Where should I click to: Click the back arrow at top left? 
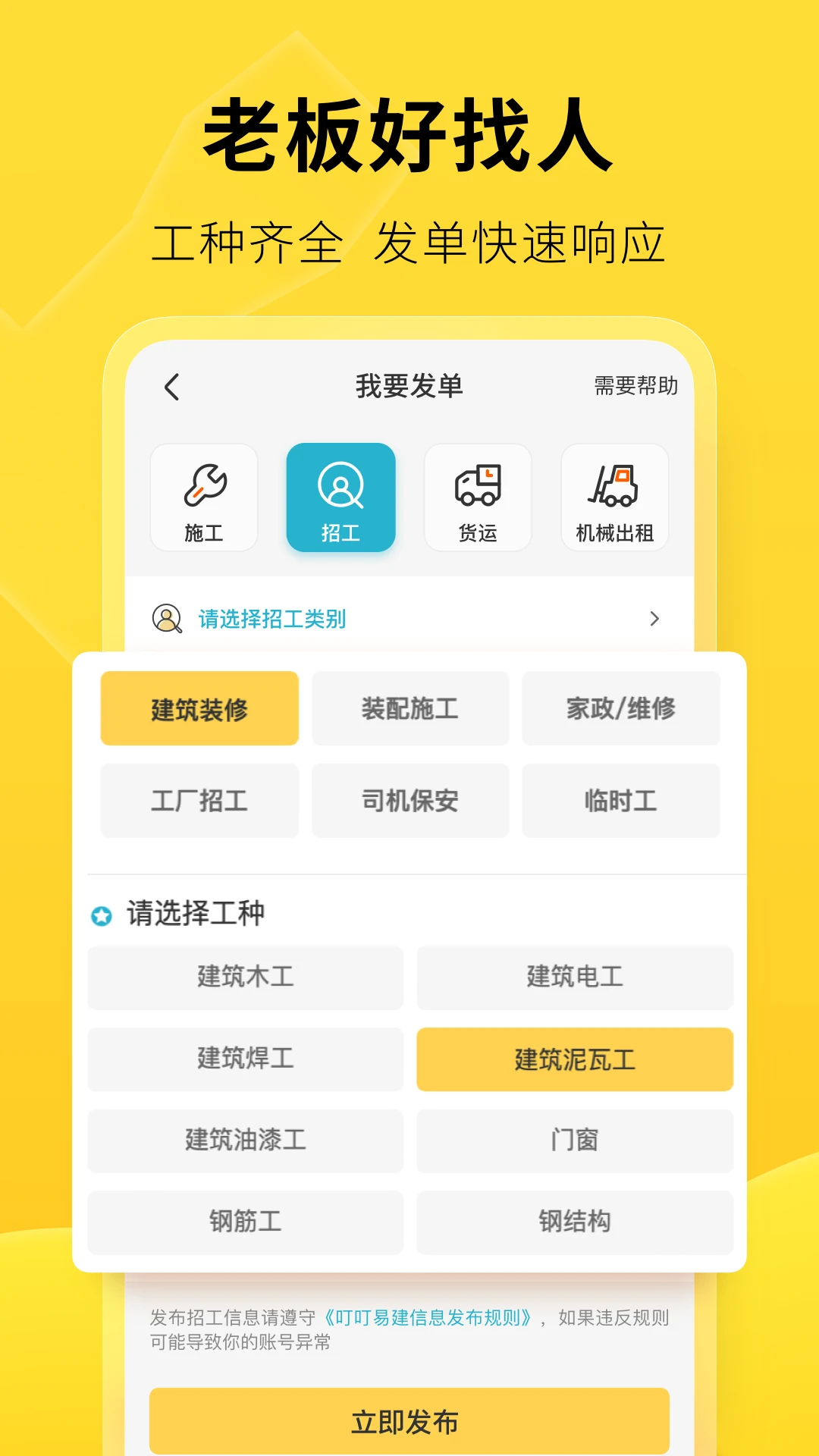171,386
